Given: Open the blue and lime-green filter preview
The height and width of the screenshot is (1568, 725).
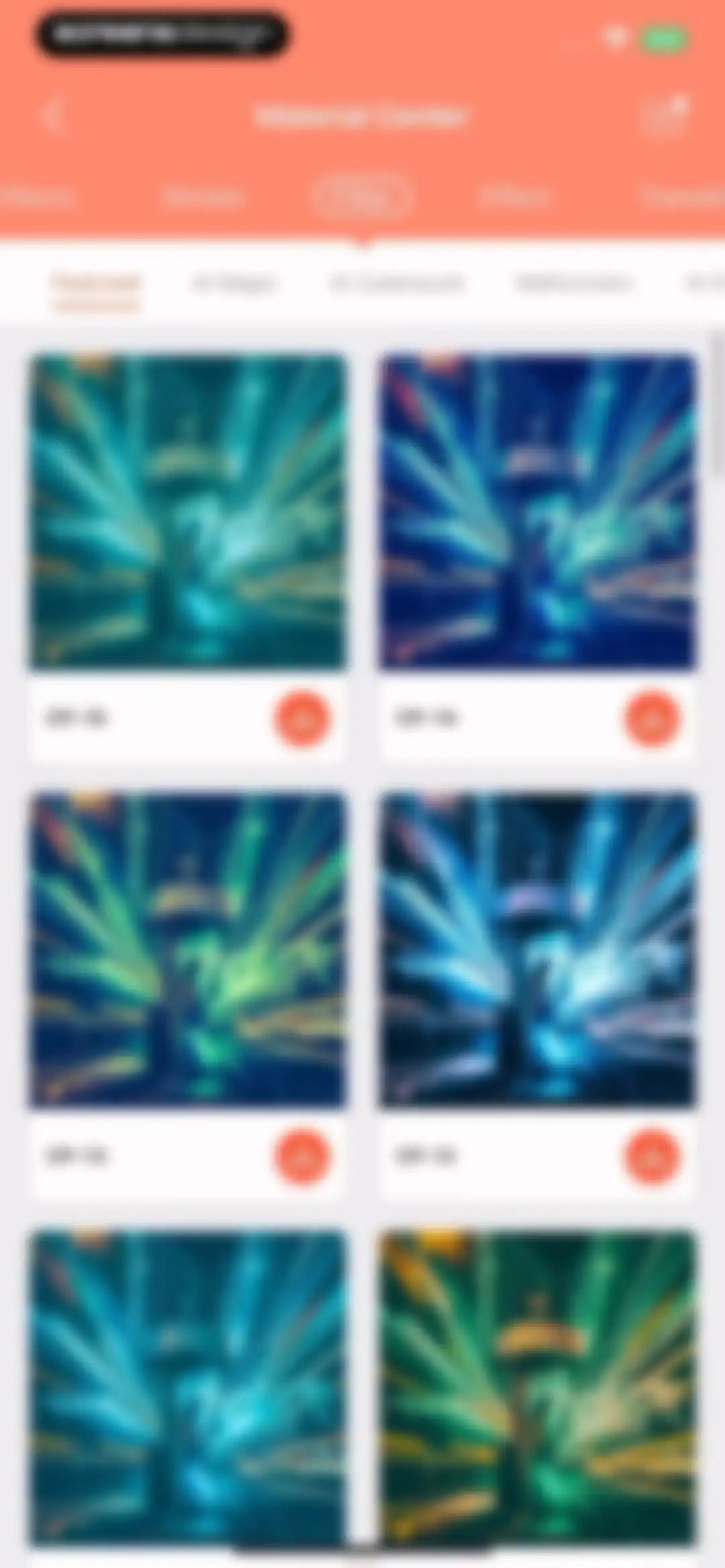Looking at the screenshot, I should 188,950.
